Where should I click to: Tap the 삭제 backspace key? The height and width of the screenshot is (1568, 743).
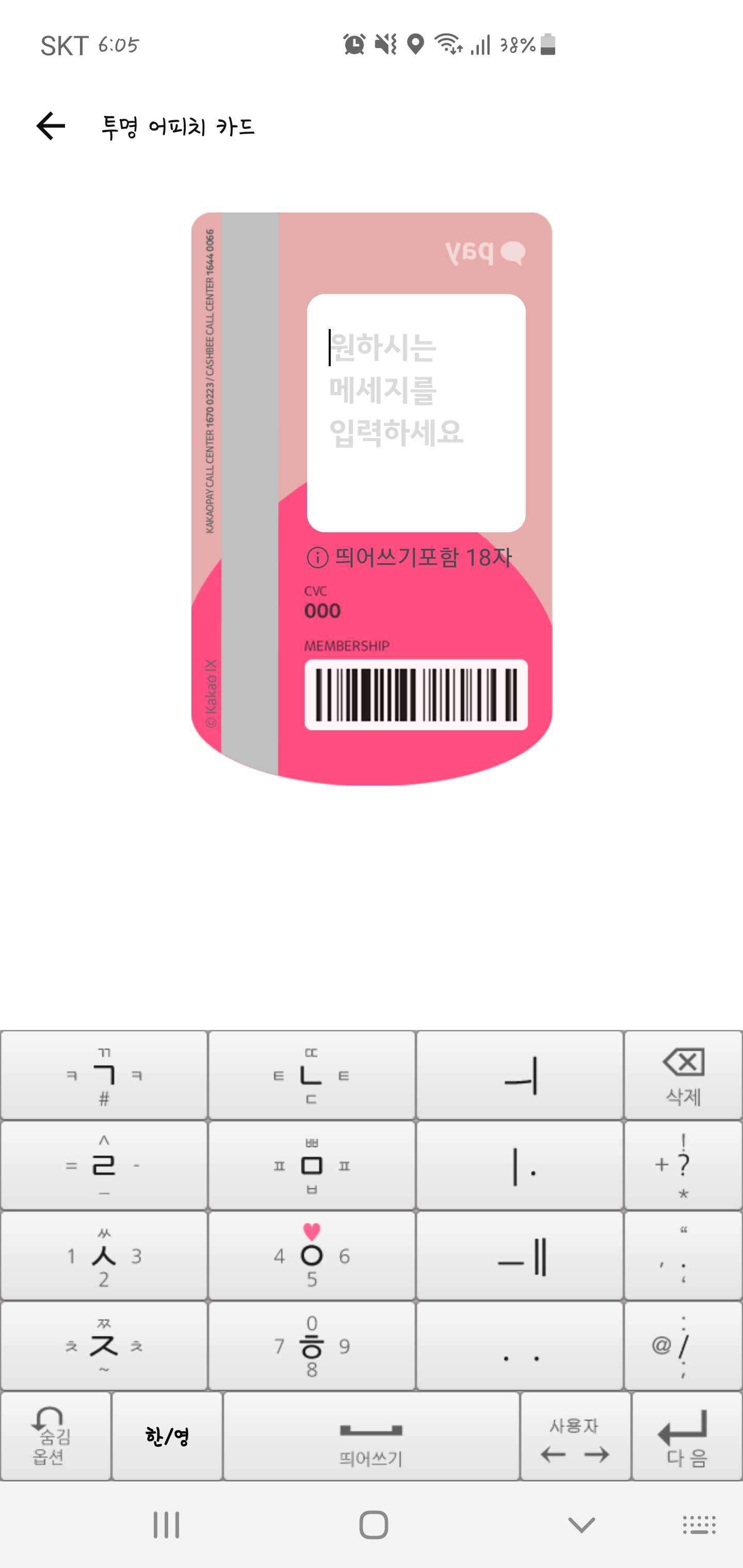(683, 1075)
